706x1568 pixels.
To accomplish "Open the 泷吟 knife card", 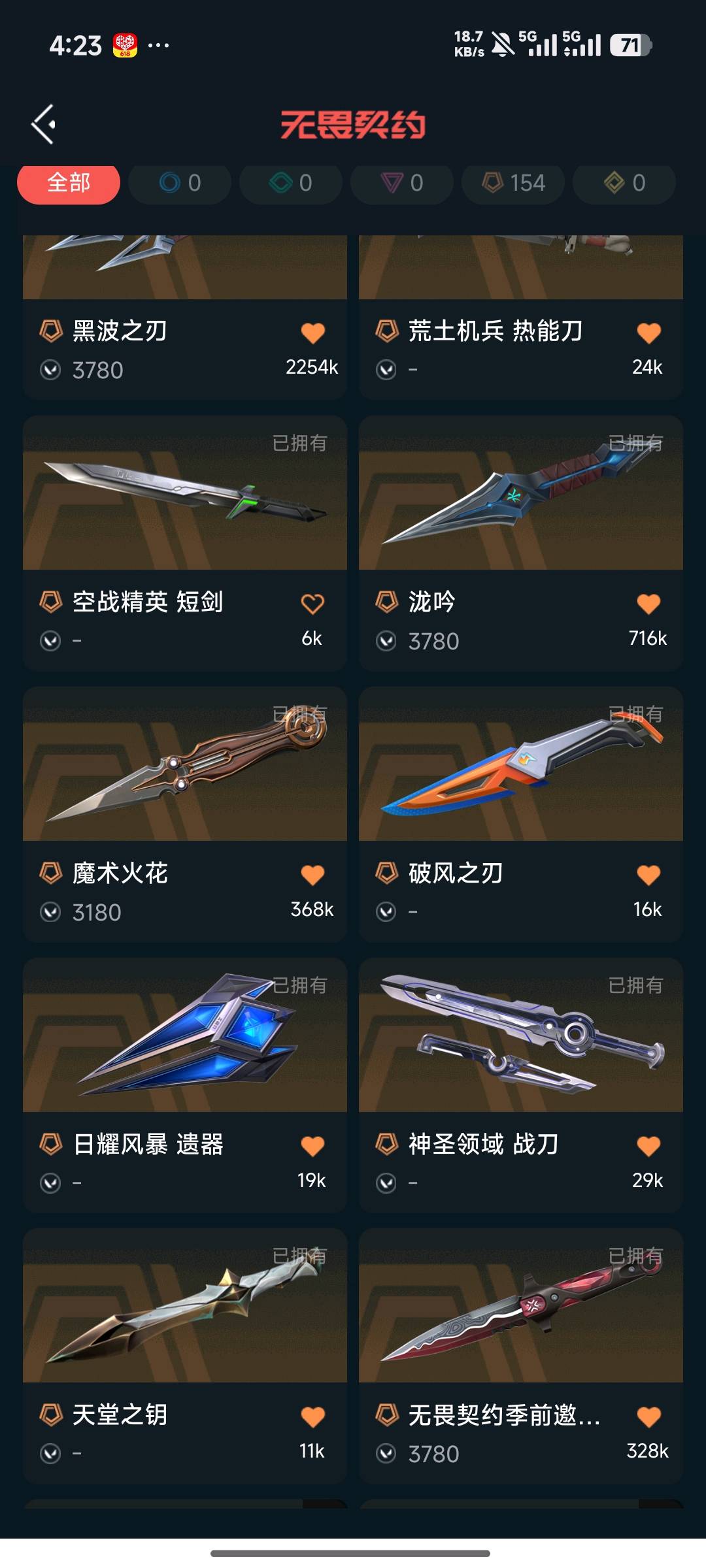I will click(521, 543).
